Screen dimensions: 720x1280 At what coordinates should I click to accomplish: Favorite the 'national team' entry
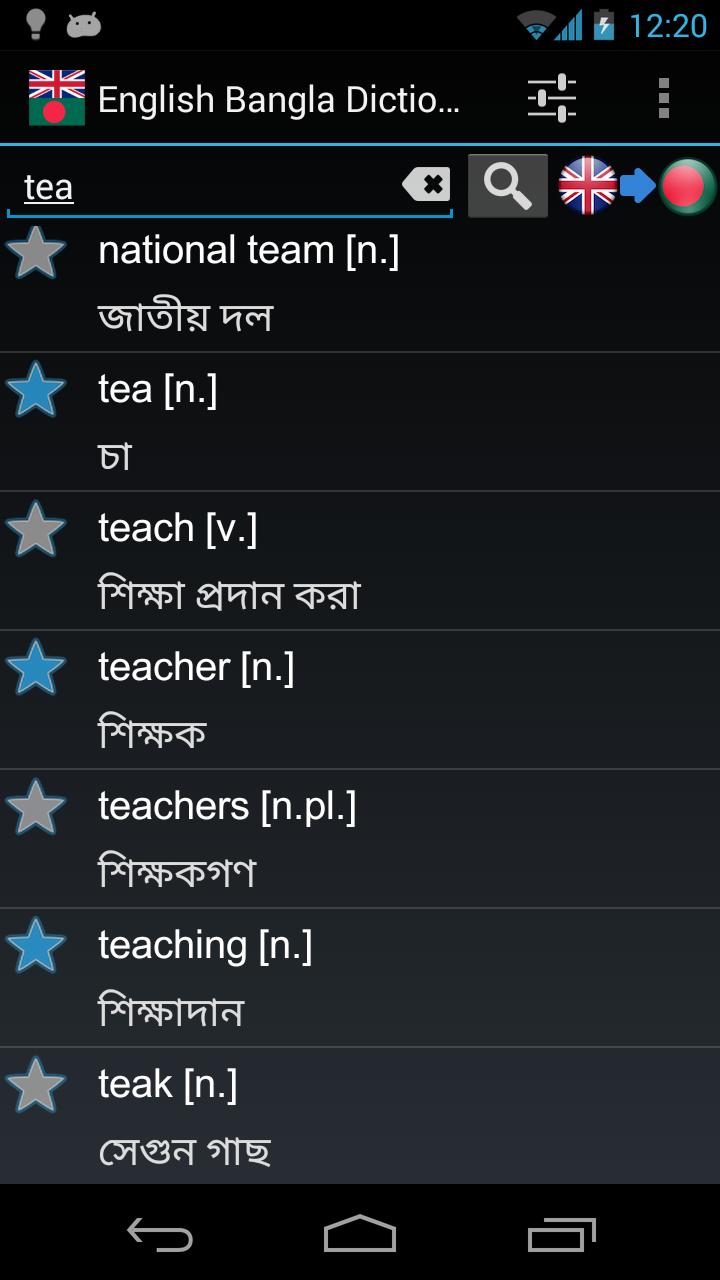click(x=36, y=253)
